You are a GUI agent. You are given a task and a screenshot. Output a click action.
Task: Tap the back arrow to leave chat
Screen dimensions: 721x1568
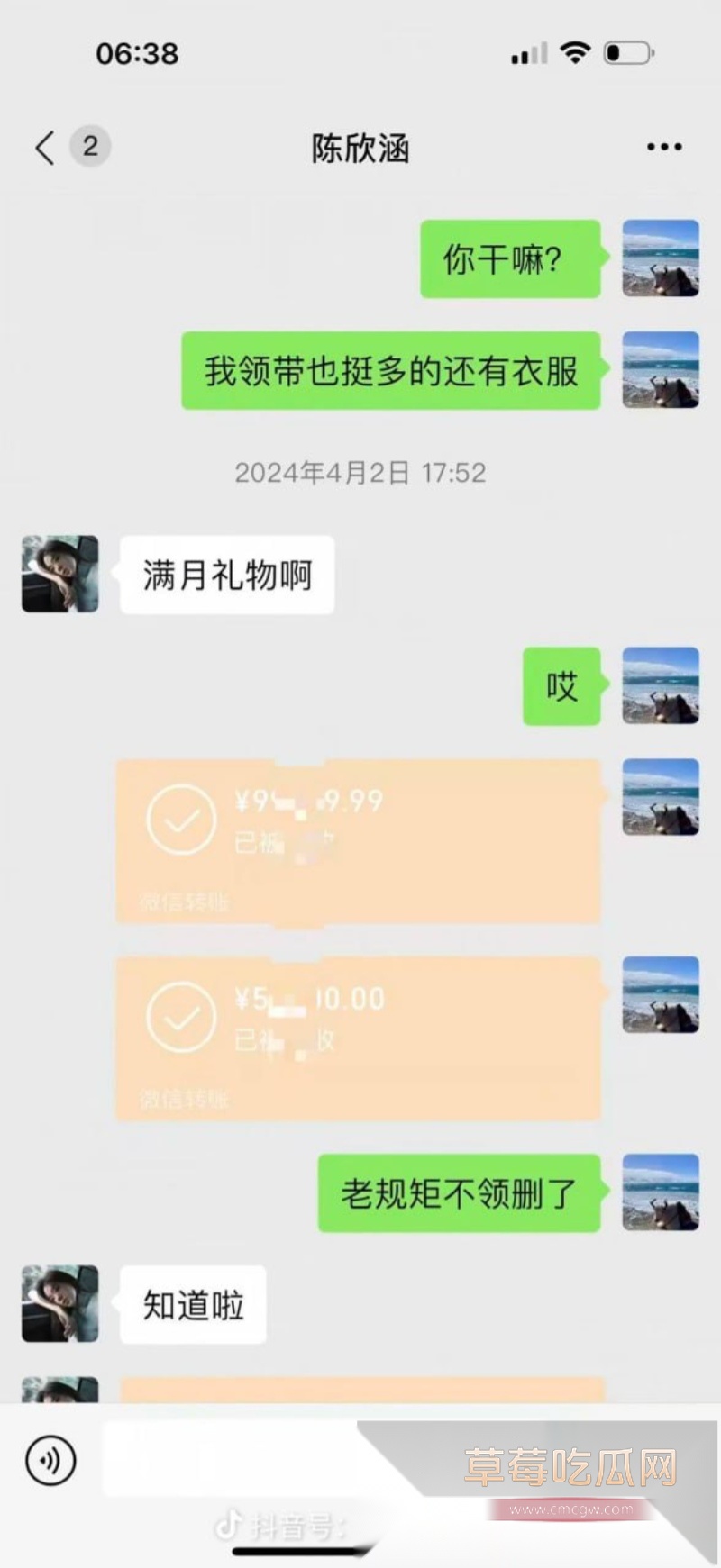coord(43,146)
